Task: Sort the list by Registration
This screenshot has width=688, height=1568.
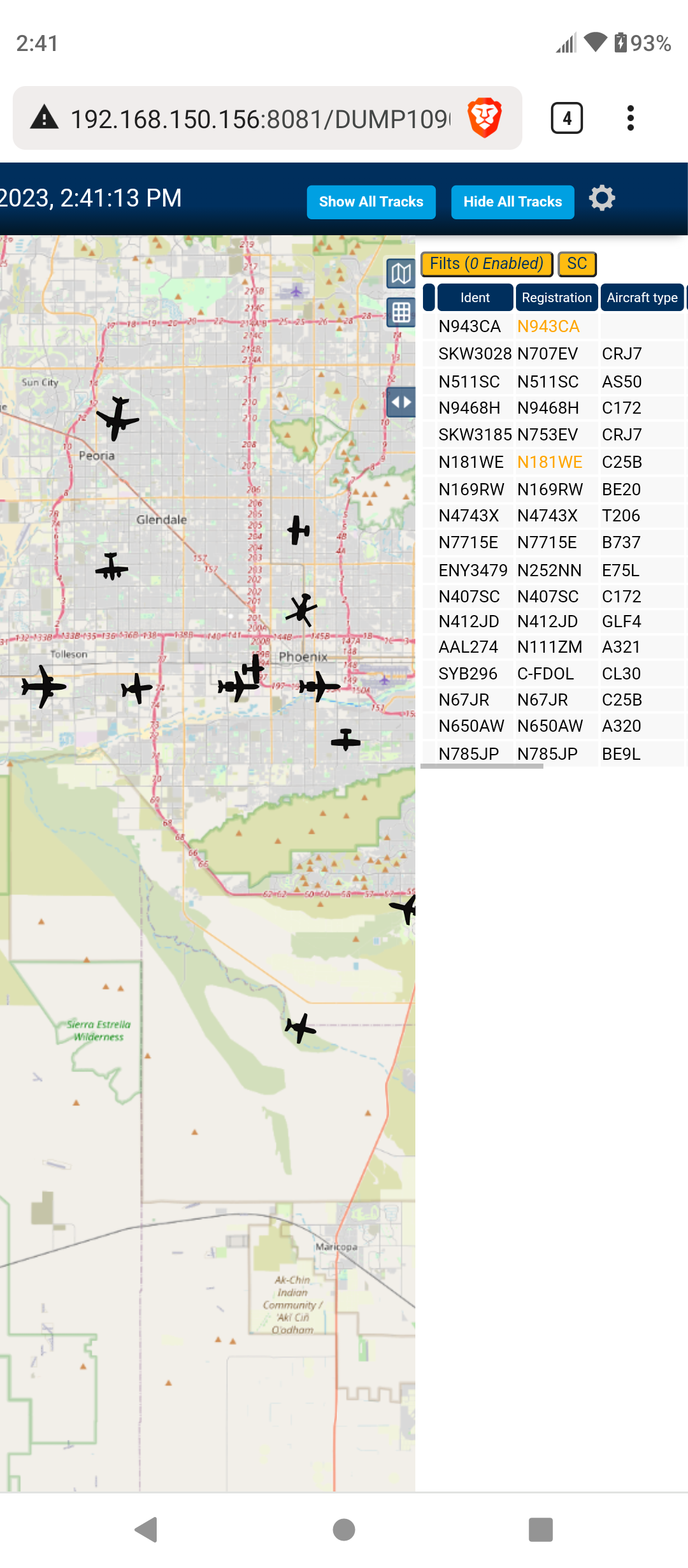Action: tap(557, 298)
